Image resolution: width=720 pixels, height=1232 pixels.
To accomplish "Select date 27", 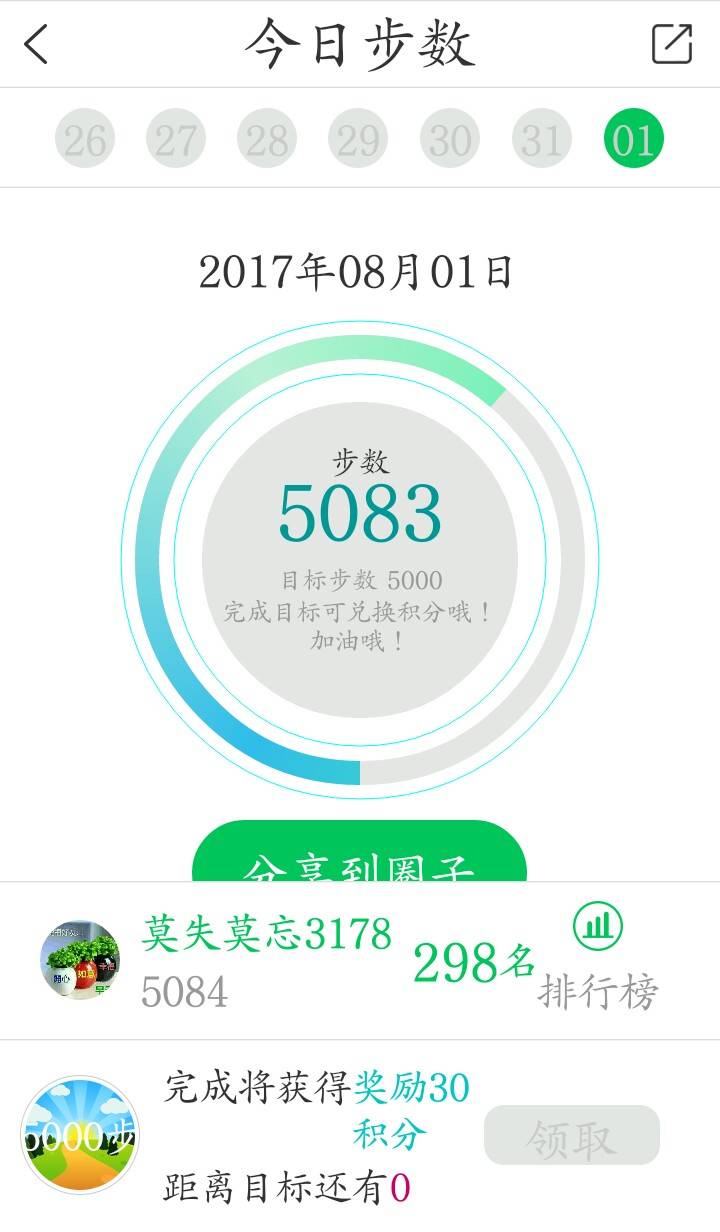I will pos(176,139).
